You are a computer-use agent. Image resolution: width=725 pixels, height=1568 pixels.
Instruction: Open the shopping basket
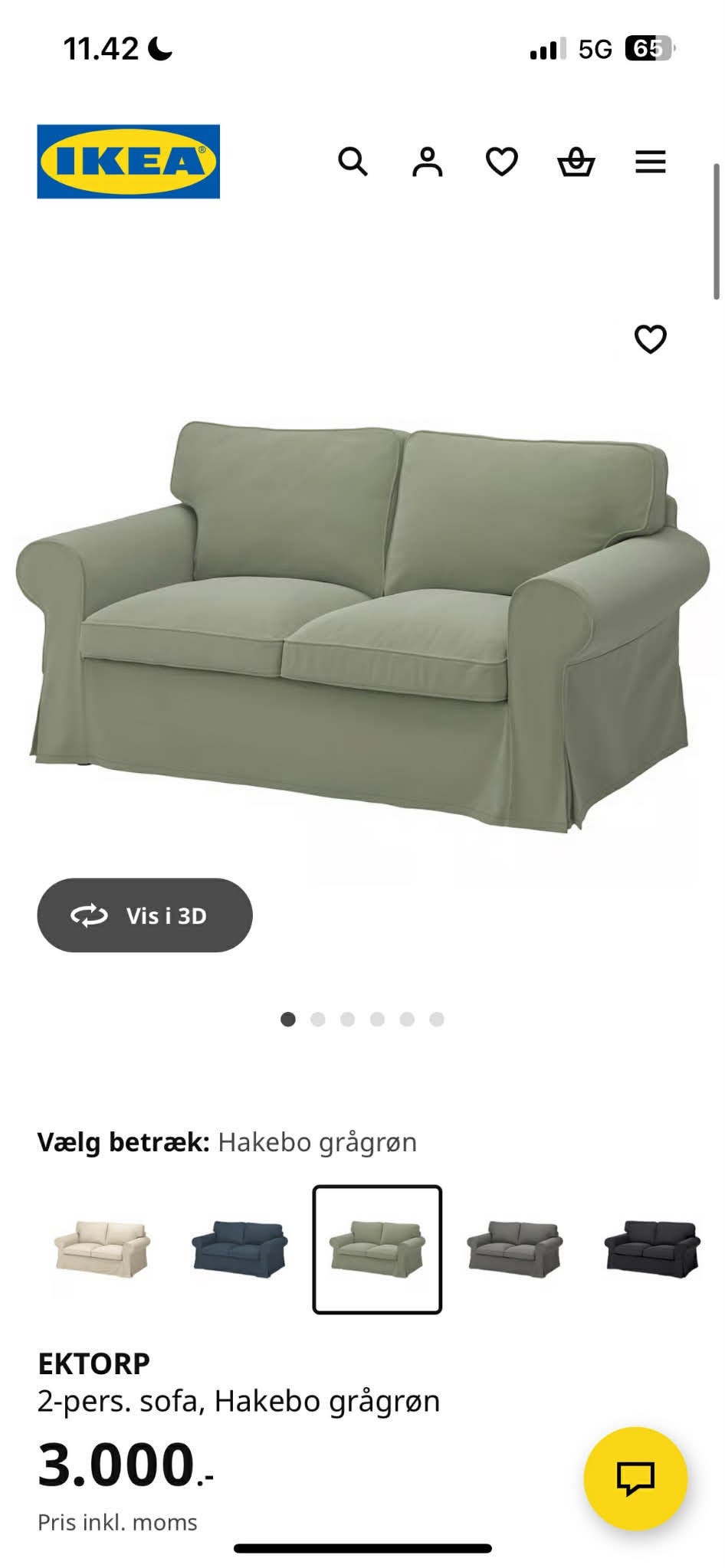coord(576,162)
